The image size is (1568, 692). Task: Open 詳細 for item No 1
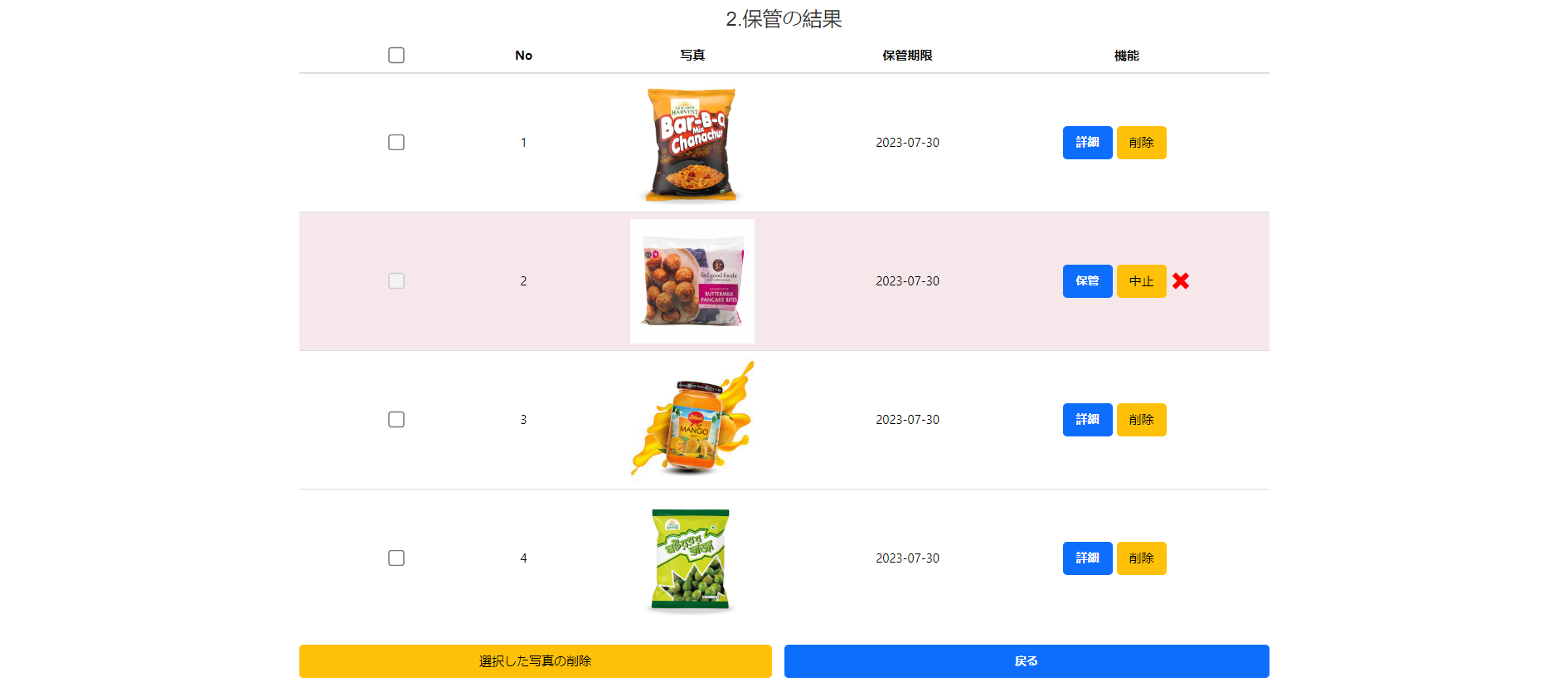[1087, 143]
